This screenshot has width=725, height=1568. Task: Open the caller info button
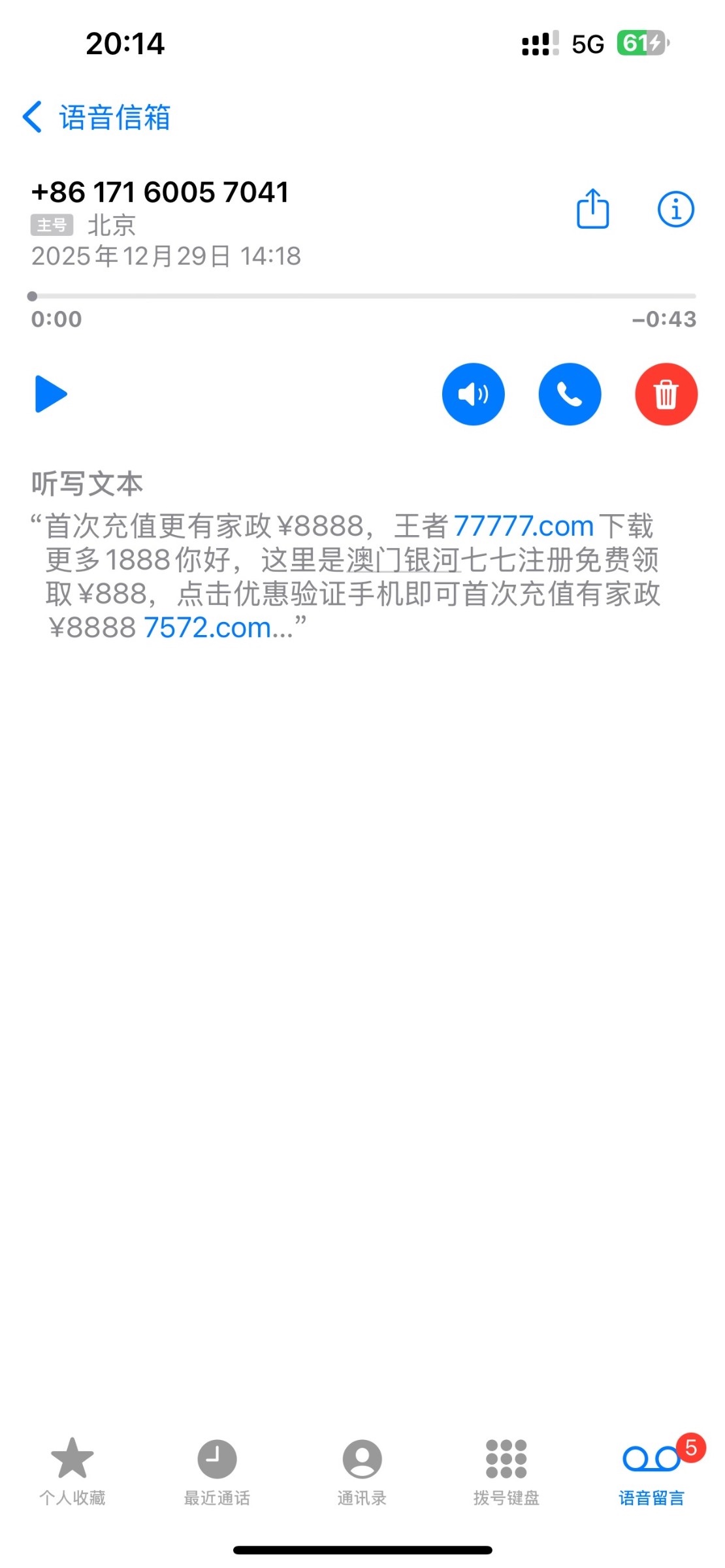[675, 209]
